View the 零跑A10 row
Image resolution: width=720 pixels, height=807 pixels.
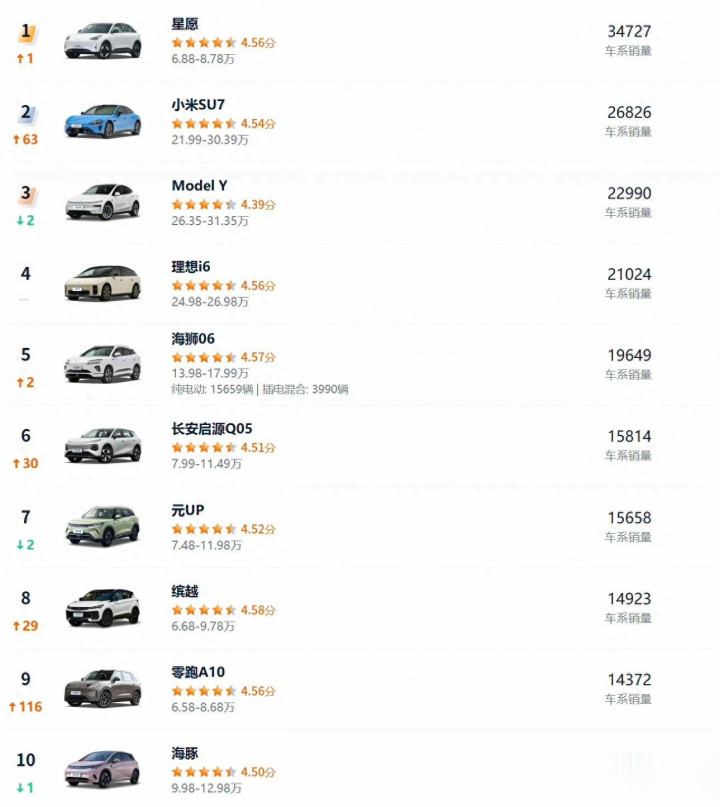pyautogui.click(x=360, y=689)
